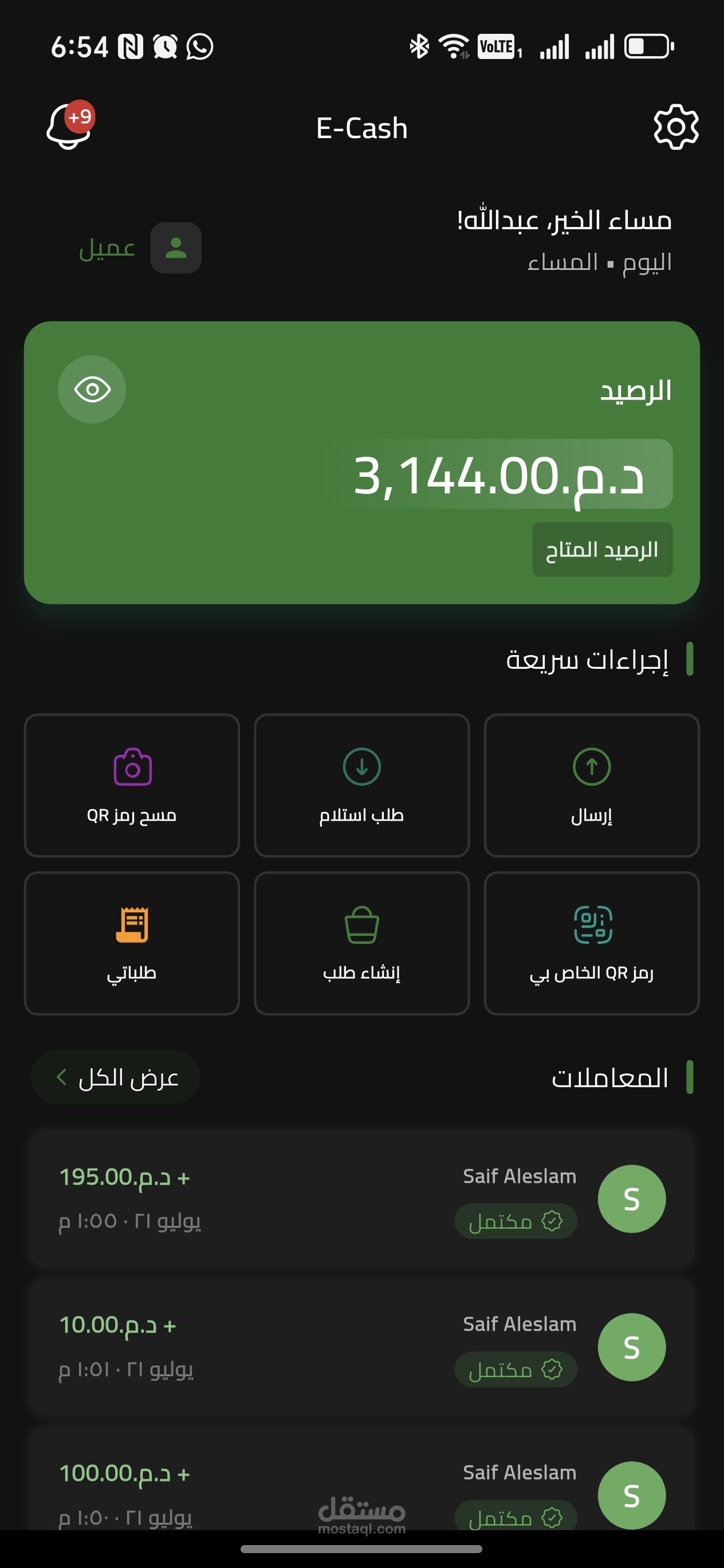Open إنشاء طلب create order

point(362,943)
